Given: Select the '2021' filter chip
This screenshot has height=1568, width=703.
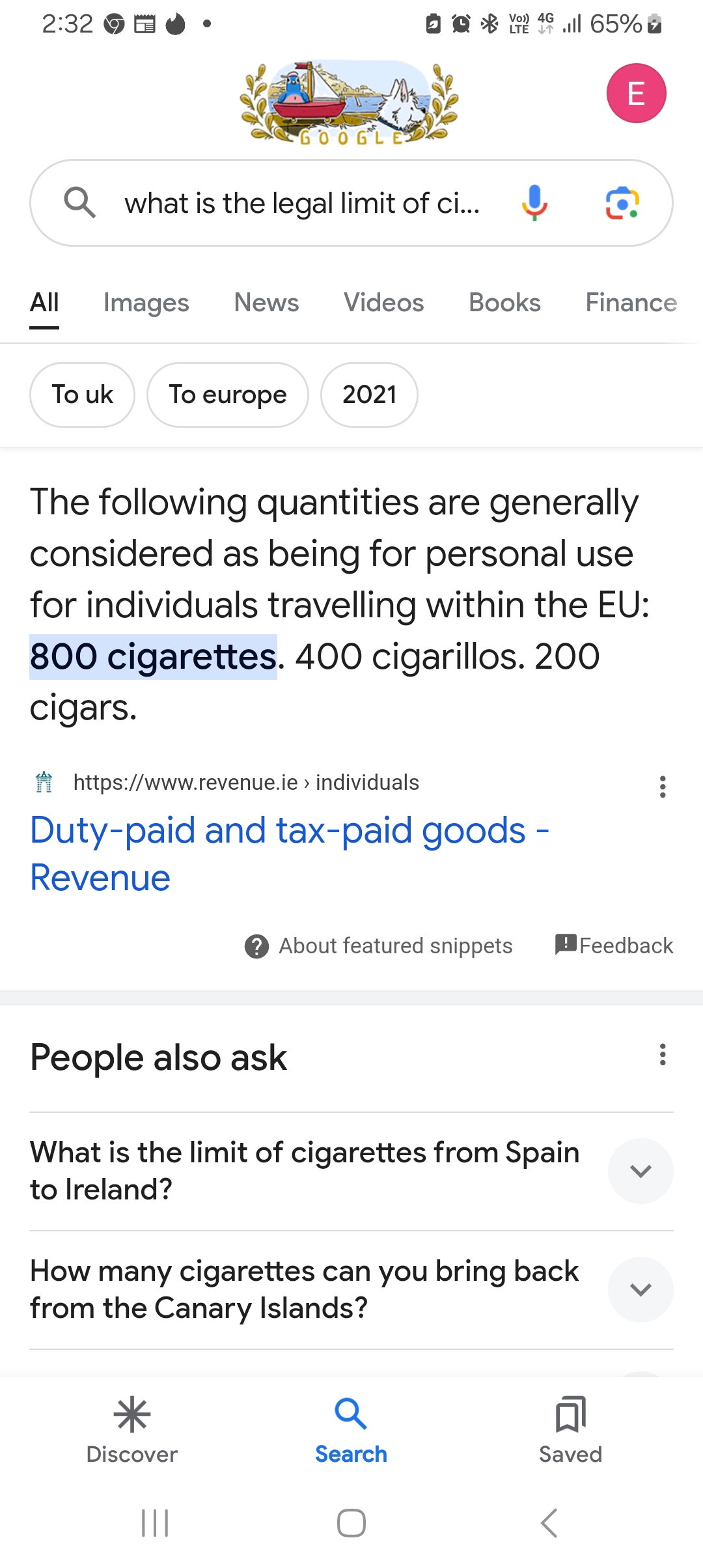Looking at the screenshot, I should click(x=369, y=395).
